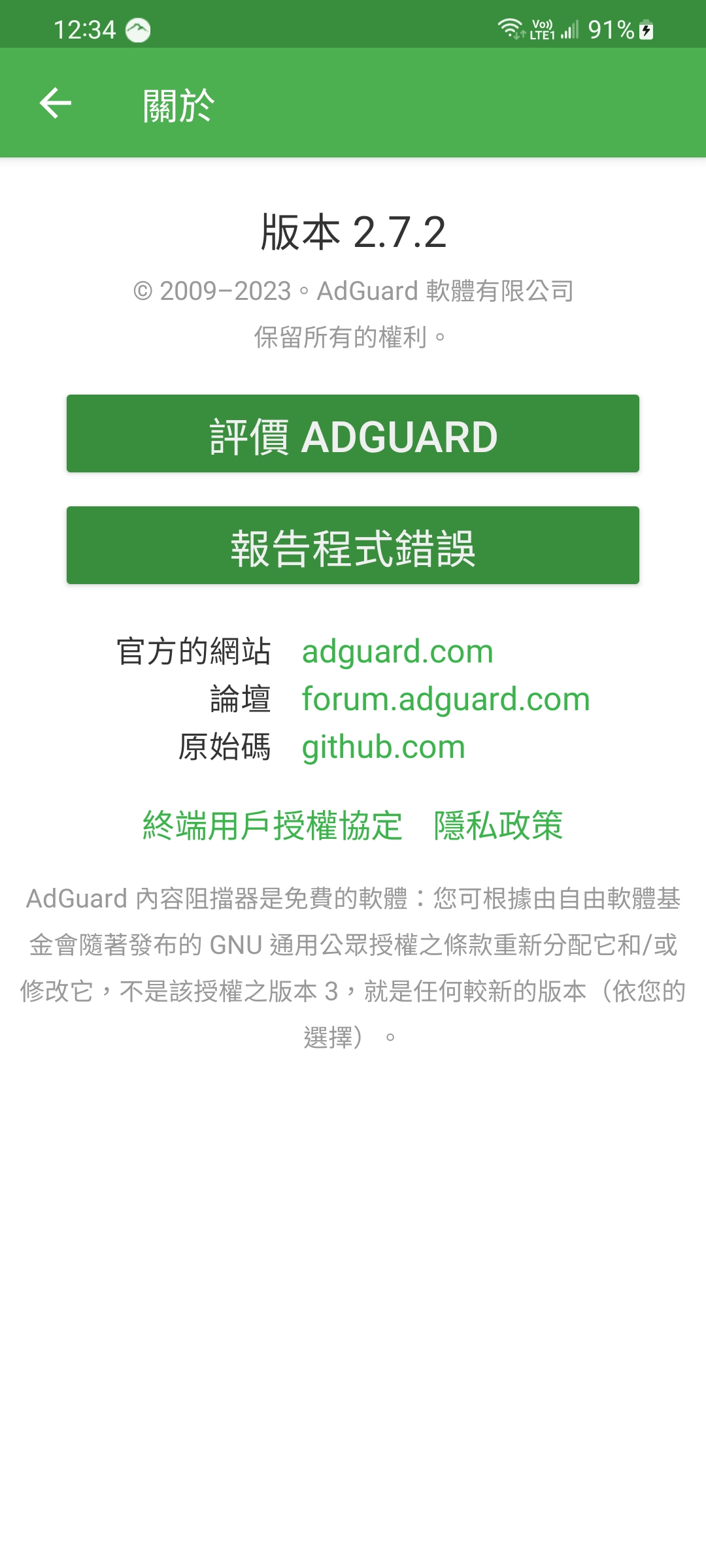
Task: Report a bug via 報告程式錯誤
Action: [x=353, y=546]
